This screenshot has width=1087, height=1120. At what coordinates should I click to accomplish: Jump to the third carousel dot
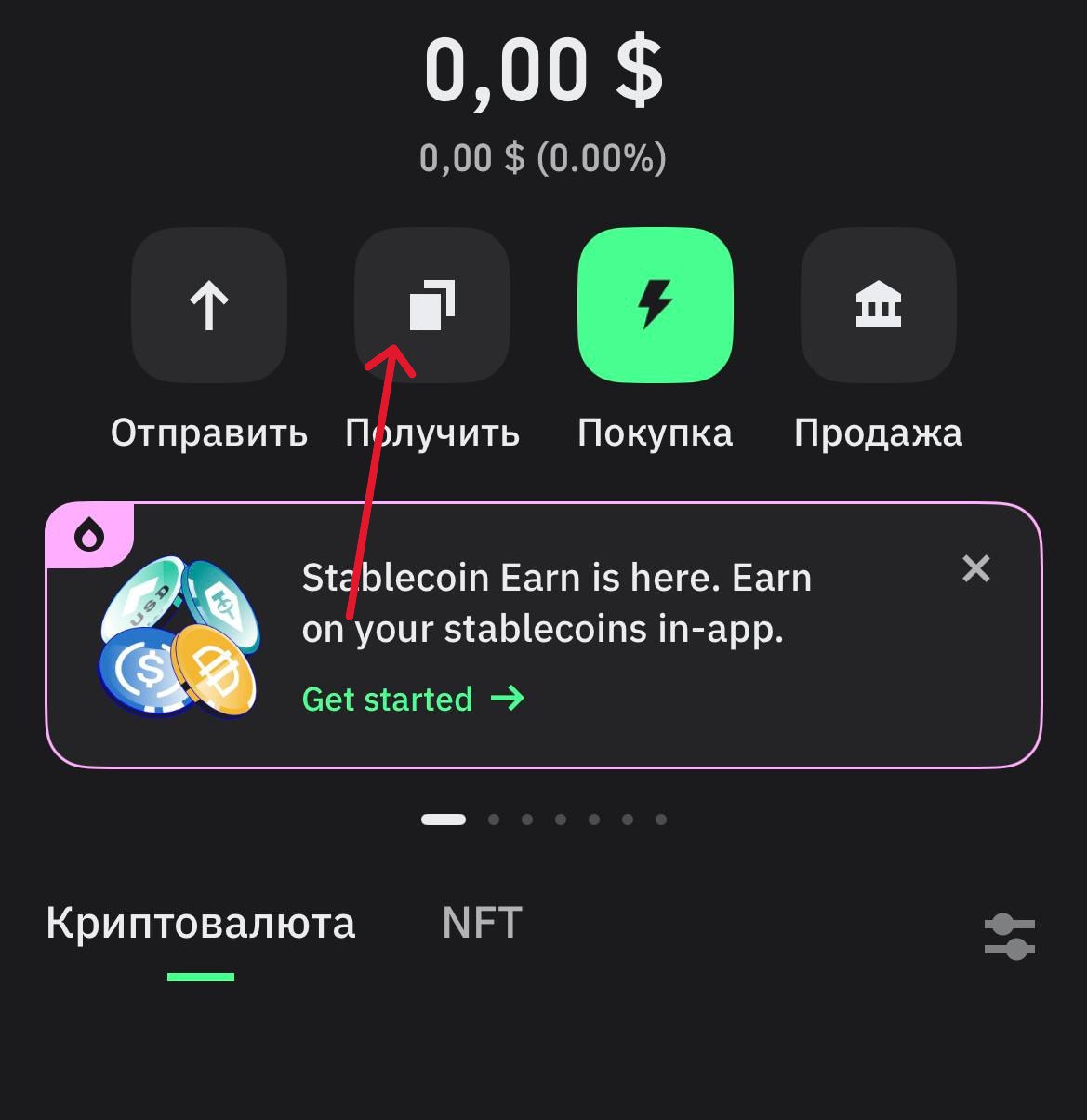(x=527, y=819)
